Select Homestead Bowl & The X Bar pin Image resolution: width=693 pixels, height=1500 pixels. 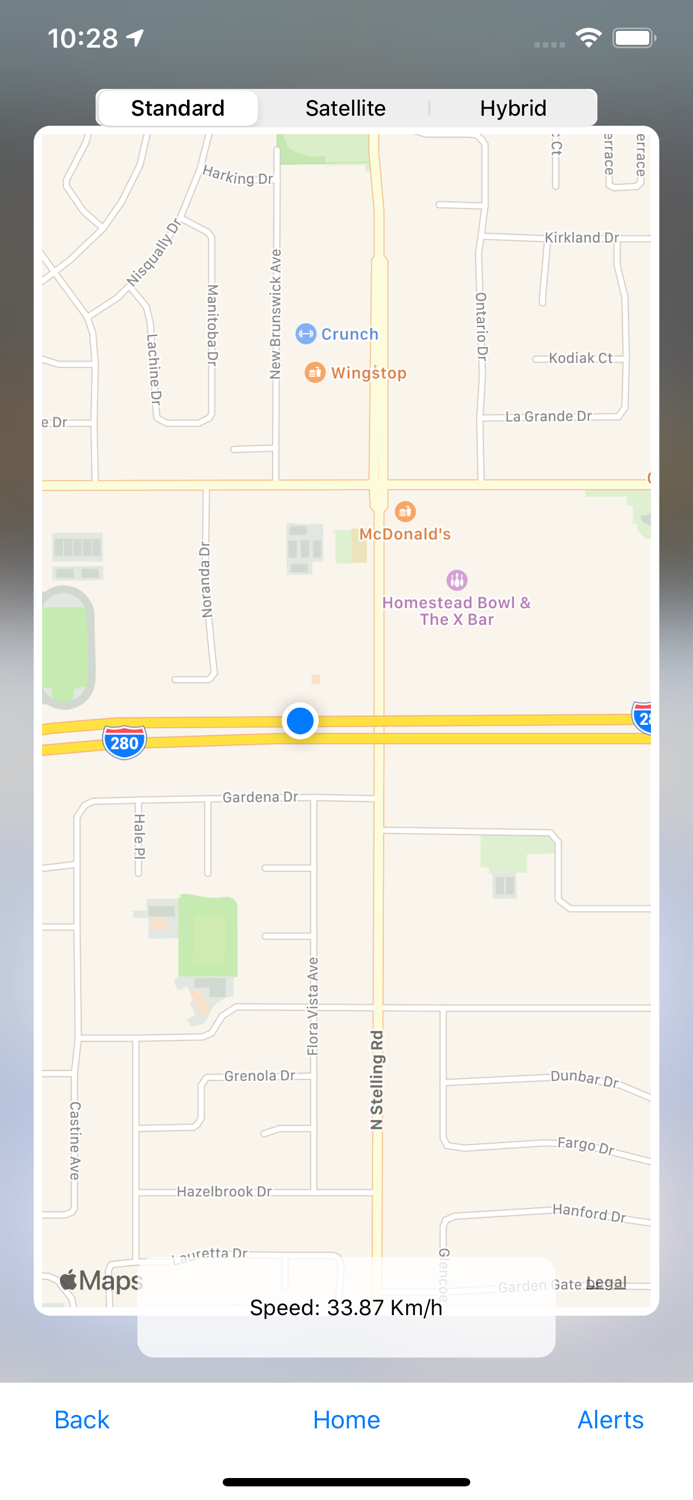[456, 580]
